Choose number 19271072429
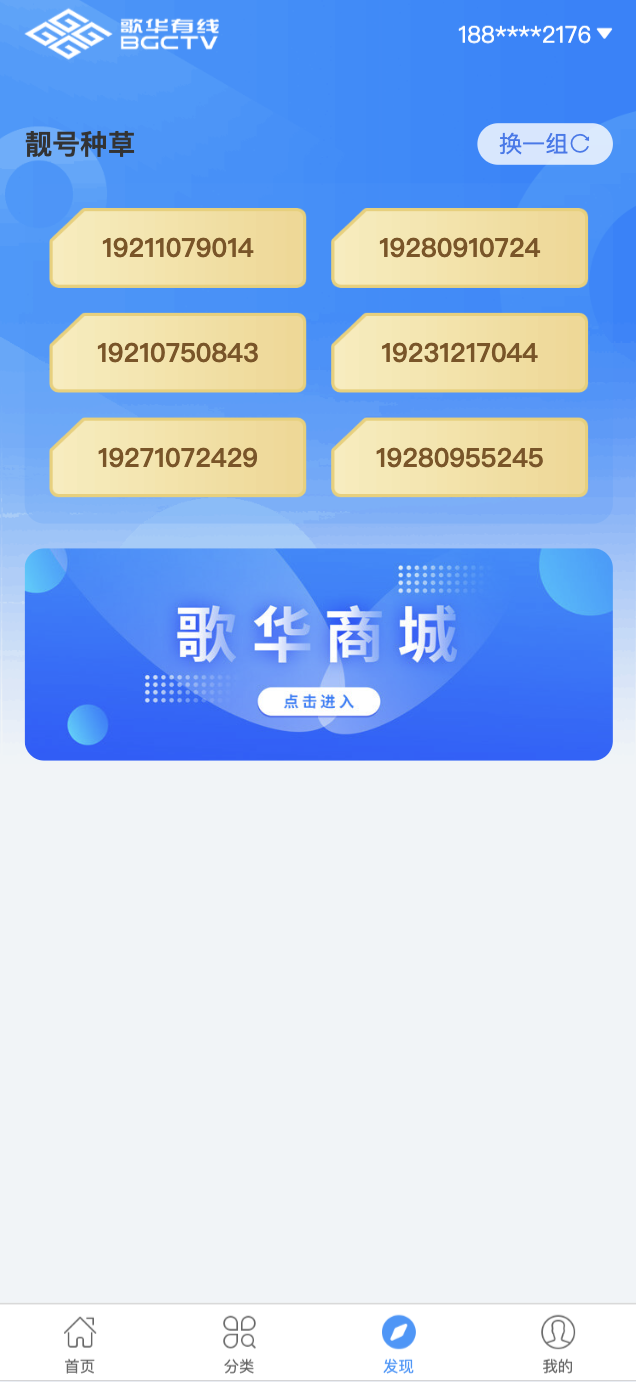This screenshot has width=636, height=1382. (178, 458)
